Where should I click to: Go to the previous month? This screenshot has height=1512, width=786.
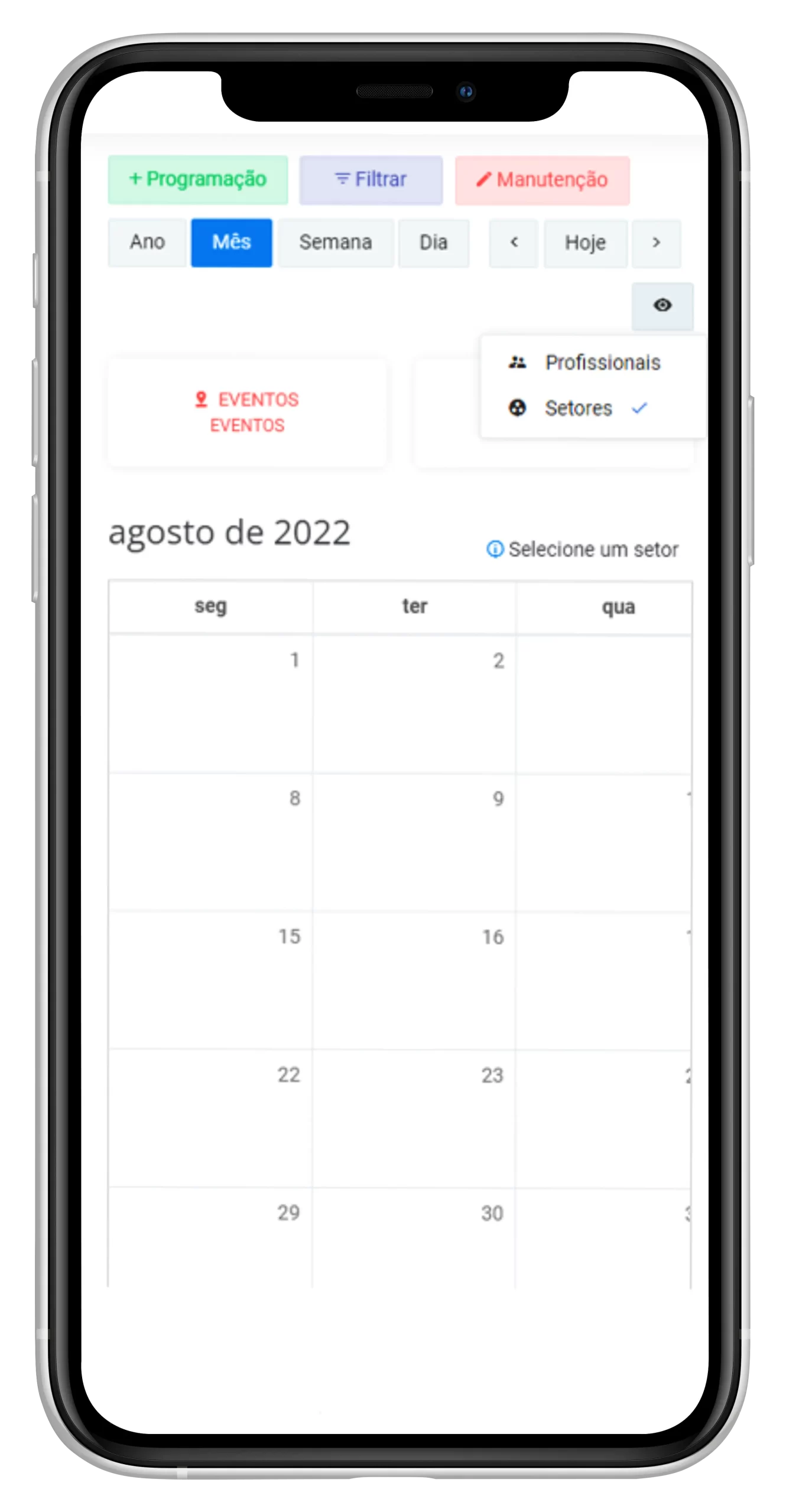tap(514, 243)
